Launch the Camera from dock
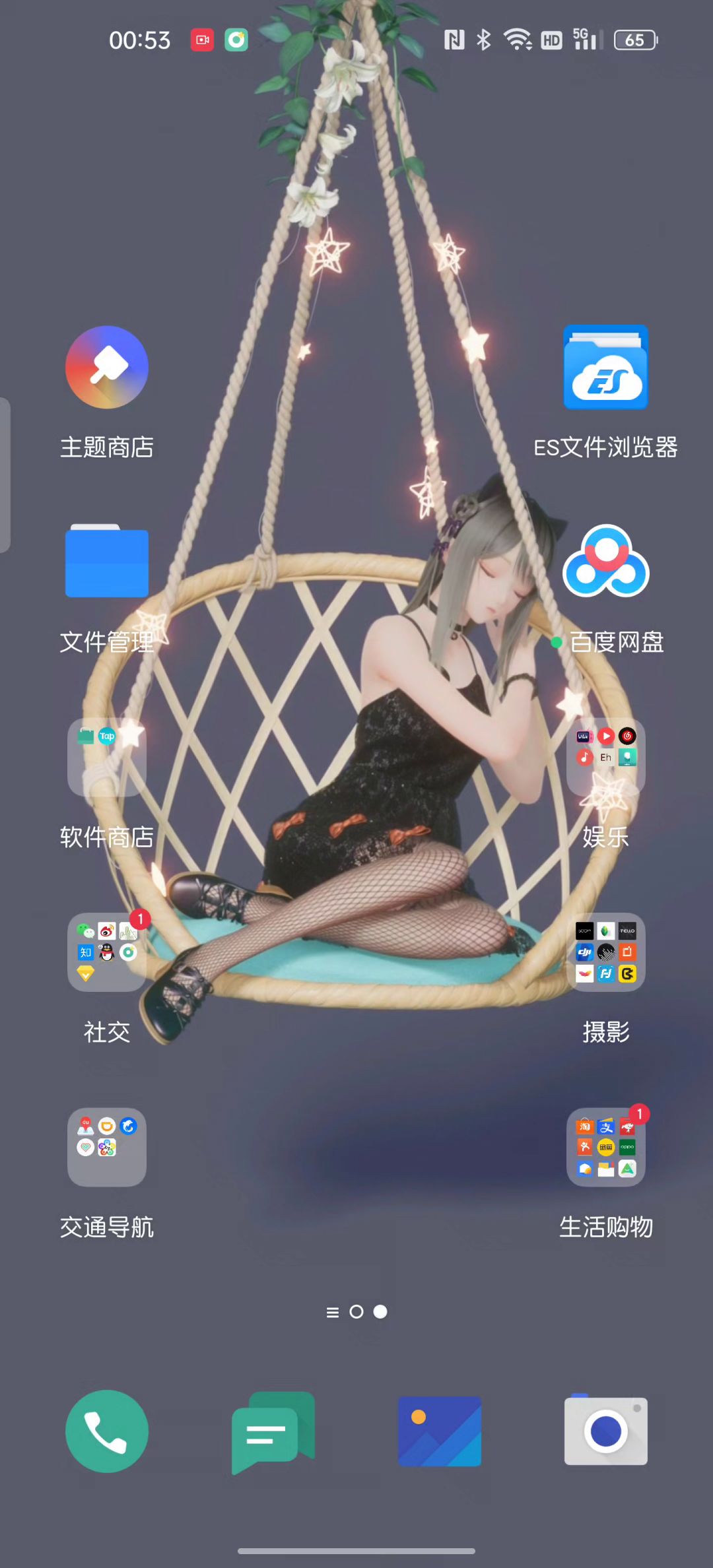The width and height of the screenshot is (713, 1568). click(x=605, y=1431)
